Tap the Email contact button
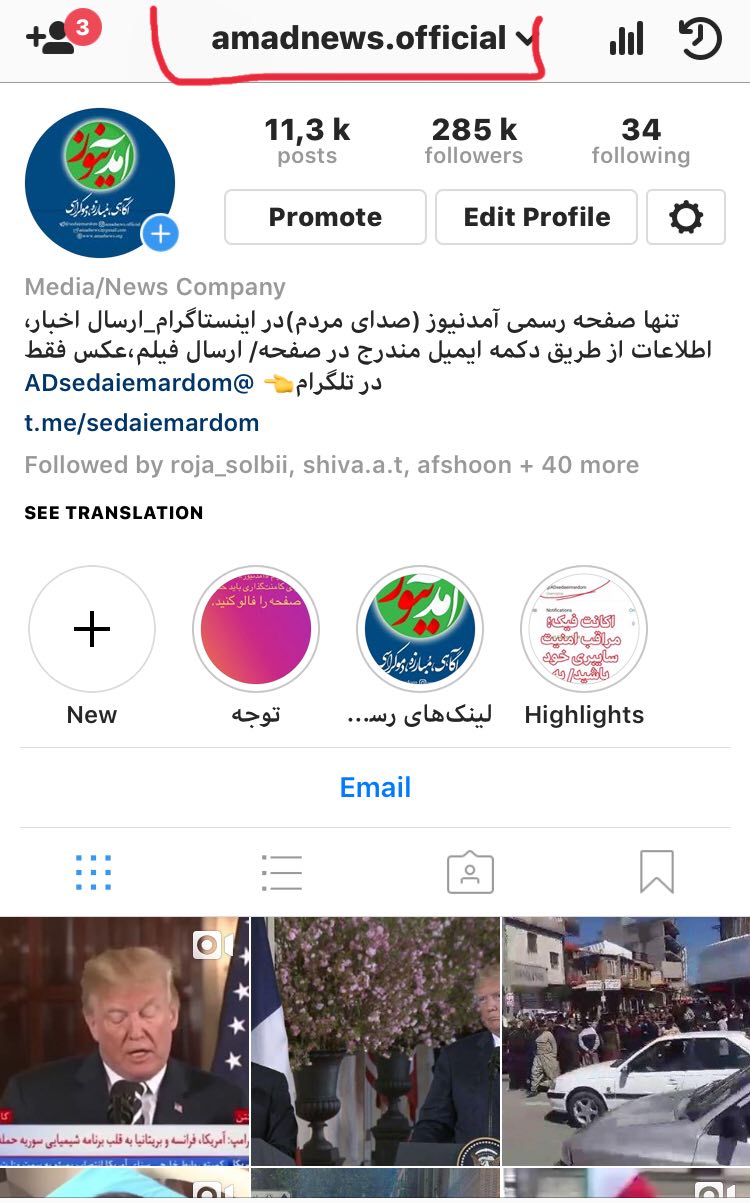 pyautogui.click(x=375, y=788)
